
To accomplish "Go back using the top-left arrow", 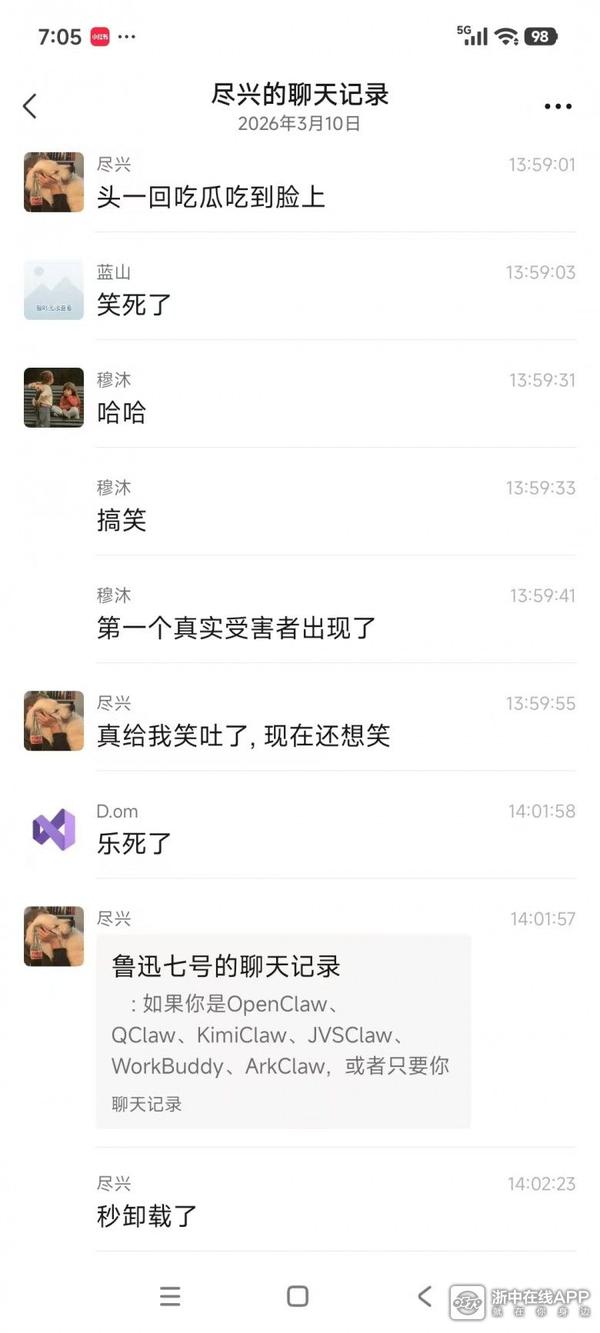I will (x=30, y=106).
